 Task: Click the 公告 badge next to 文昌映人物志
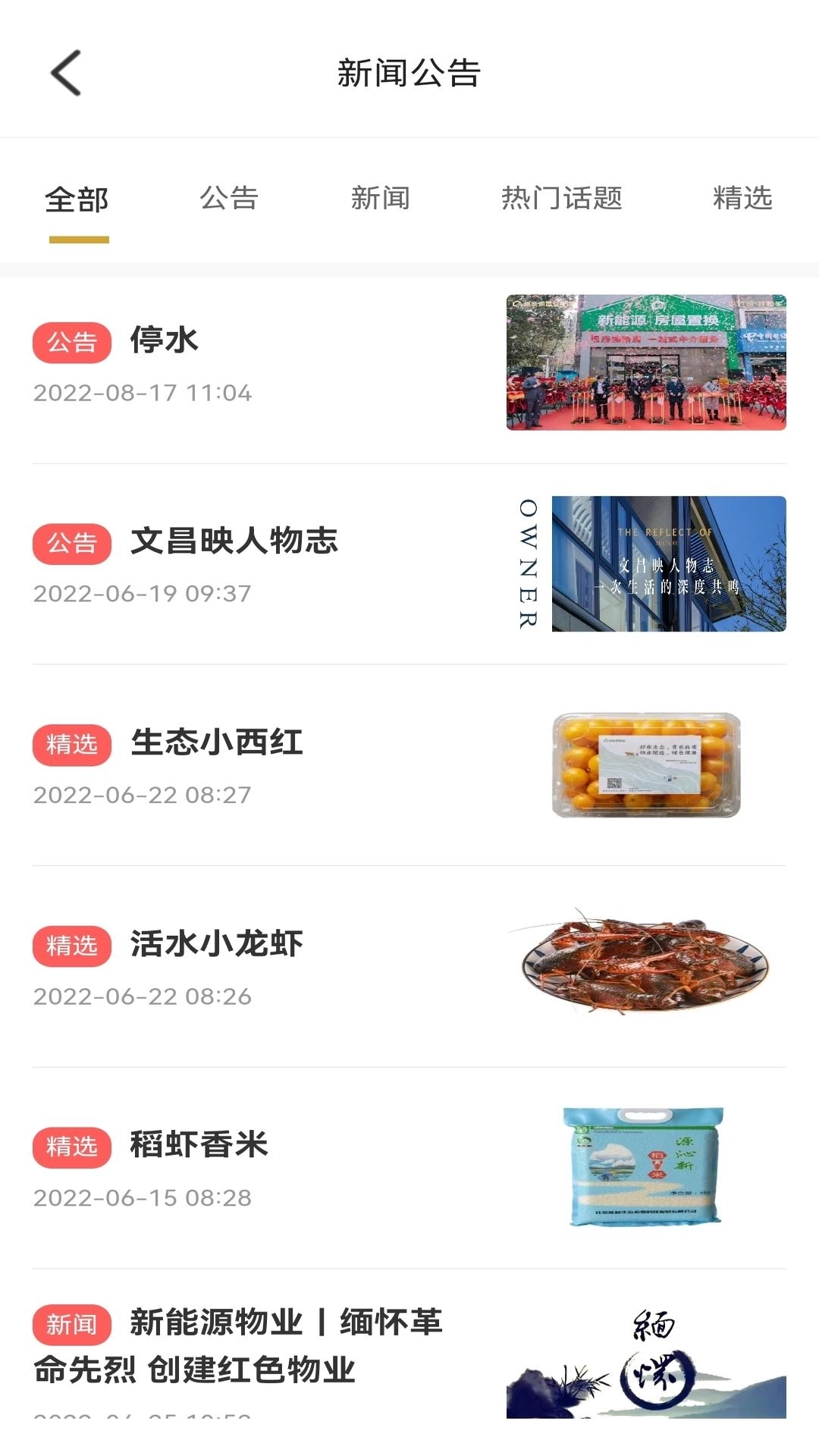(x=72, y=544)
